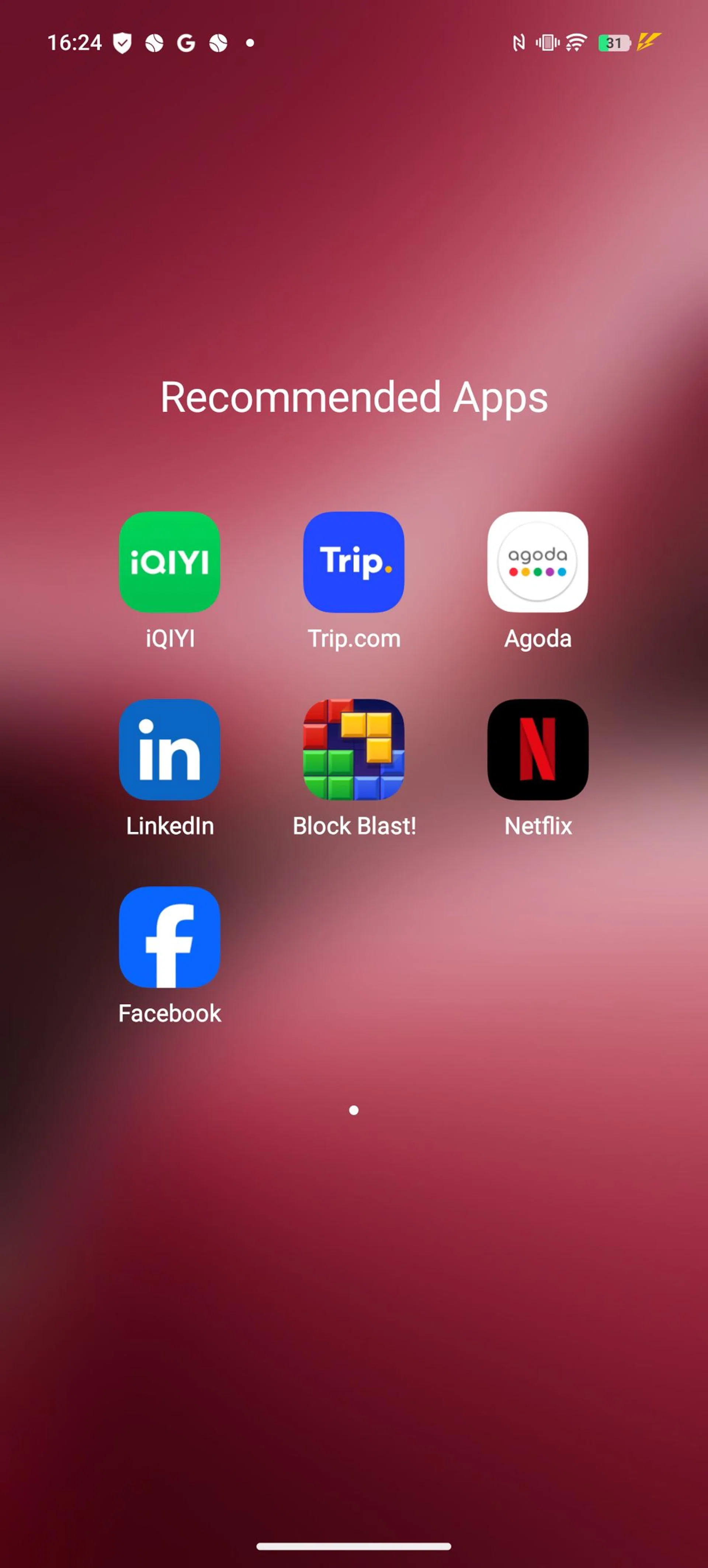This screenshot has width=708, height=1568.
Task: Tap the battery level indicator showing 31
Action: [614, 43]
